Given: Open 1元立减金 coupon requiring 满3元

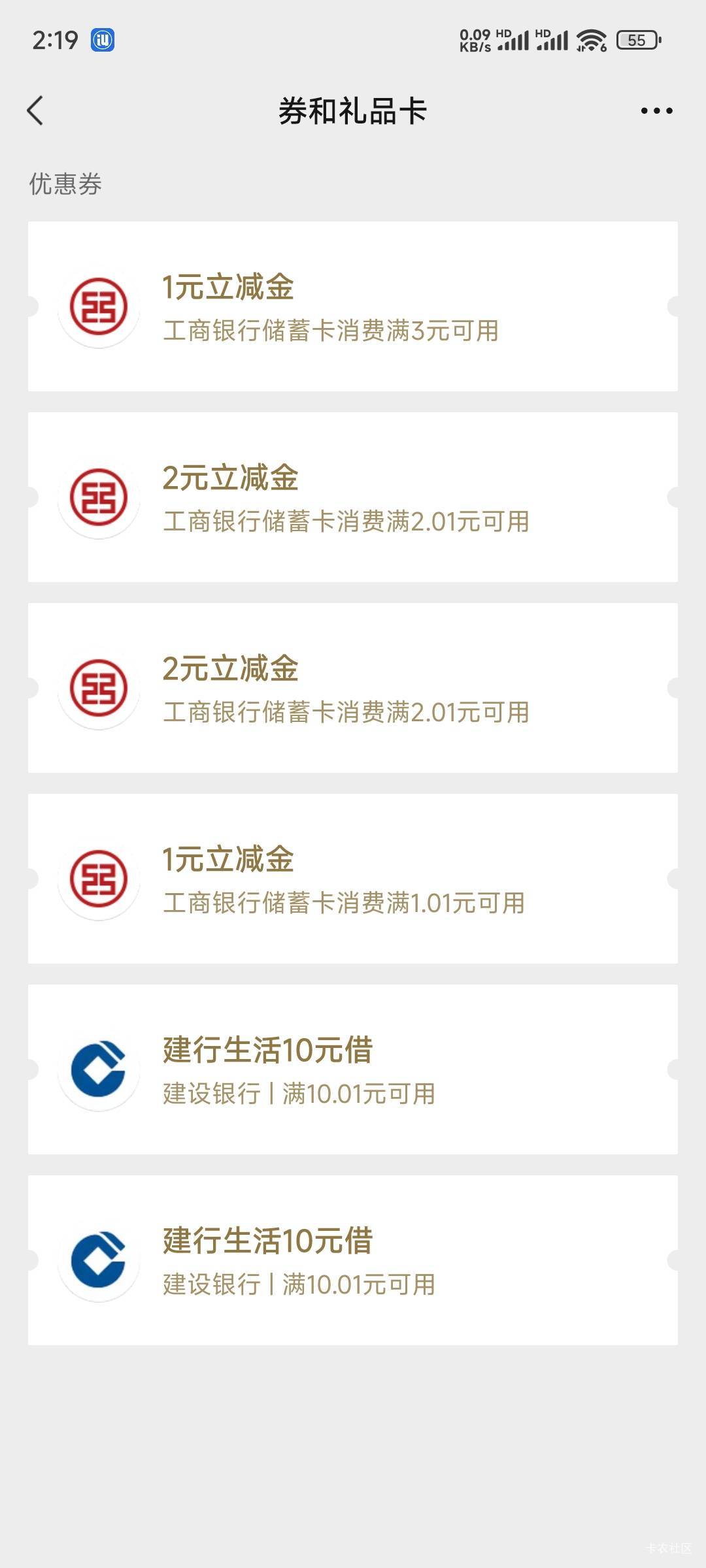Looking at the screenshot, I should [x=353, y=306].
